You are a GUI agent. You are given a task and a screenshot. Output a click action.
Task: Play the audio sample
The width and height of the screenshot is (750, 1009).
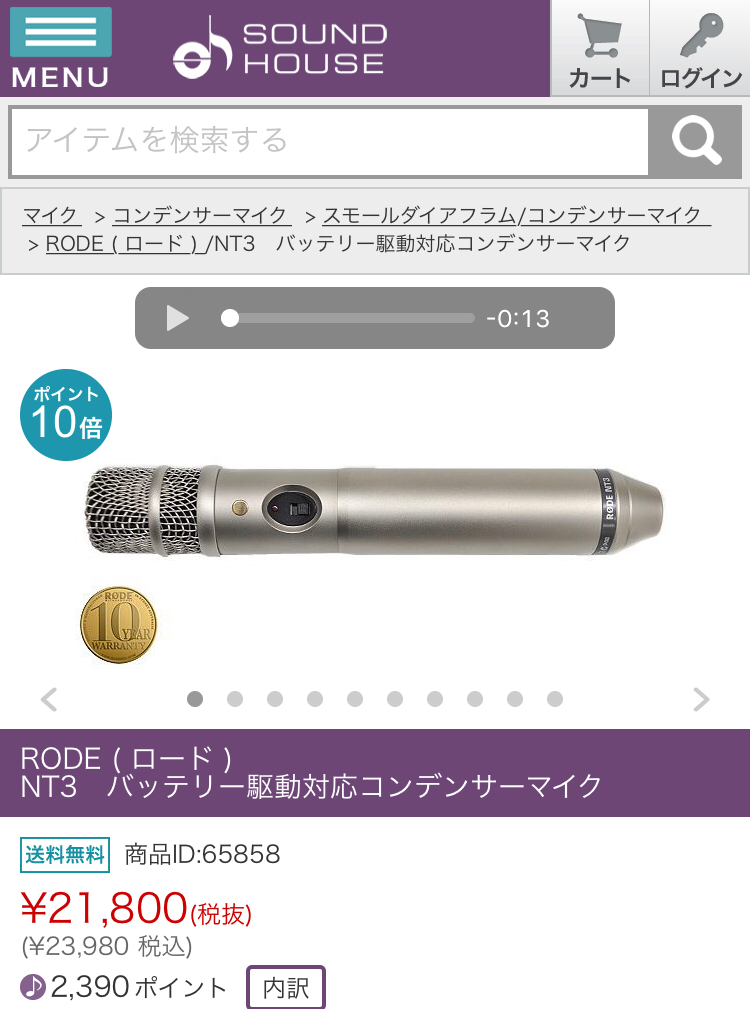[x=178, y=318]
